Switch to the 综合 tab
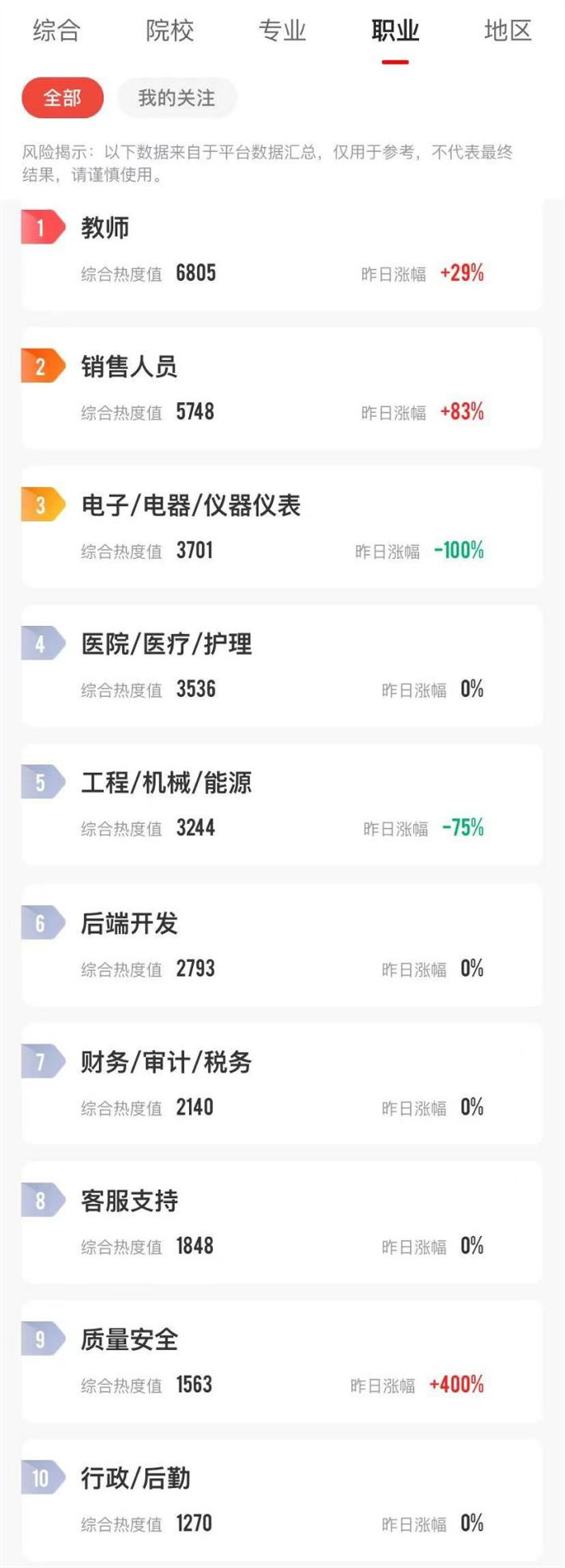The image size is (565, 1568). [x=56, y=32]
